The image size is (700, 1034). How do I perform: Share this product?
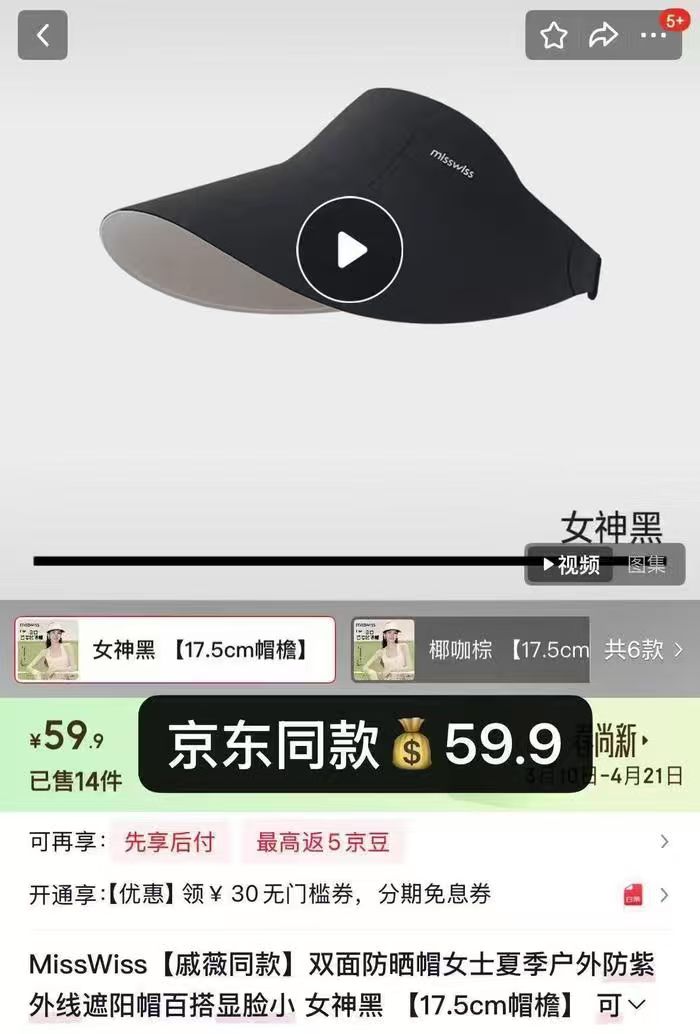604,36
